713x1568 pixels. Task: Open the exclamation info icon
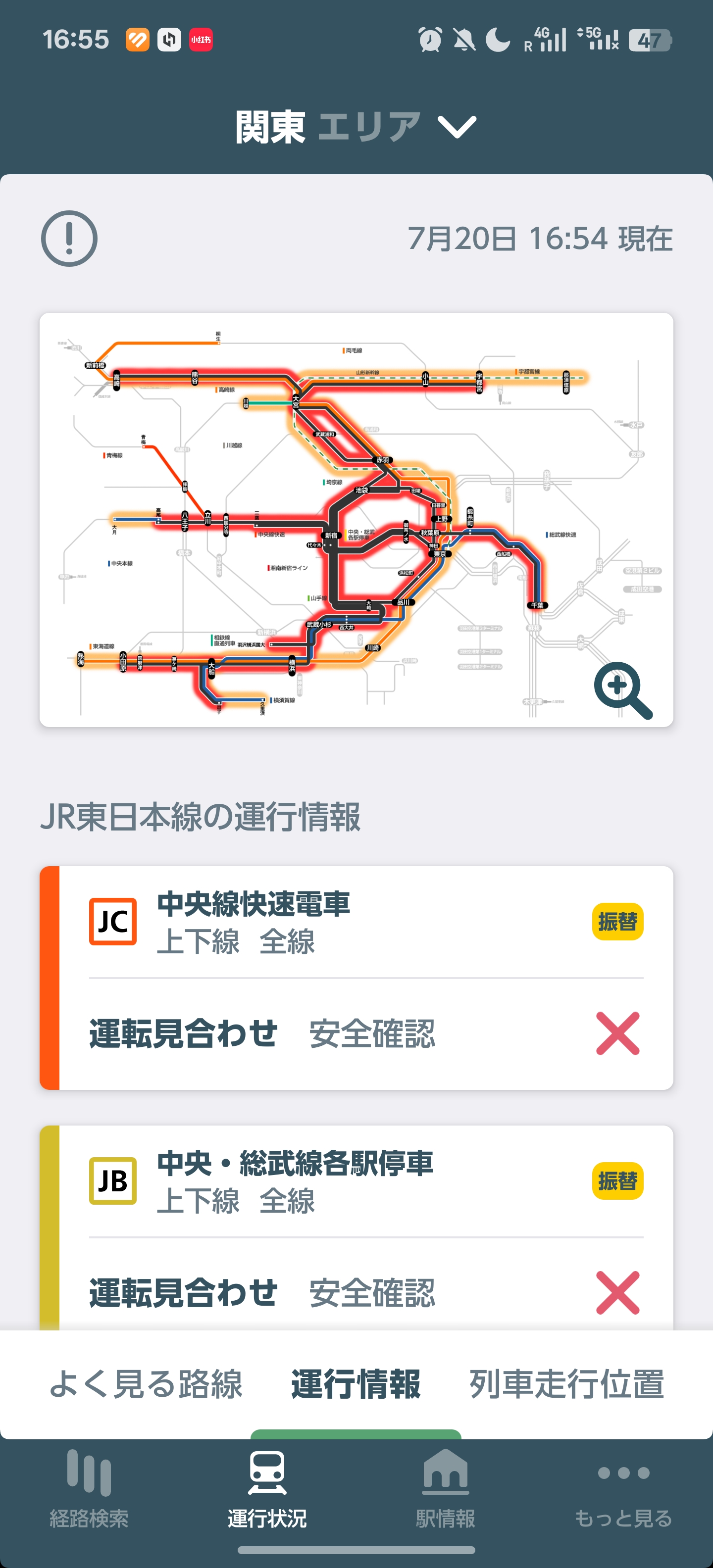point(69,239)
